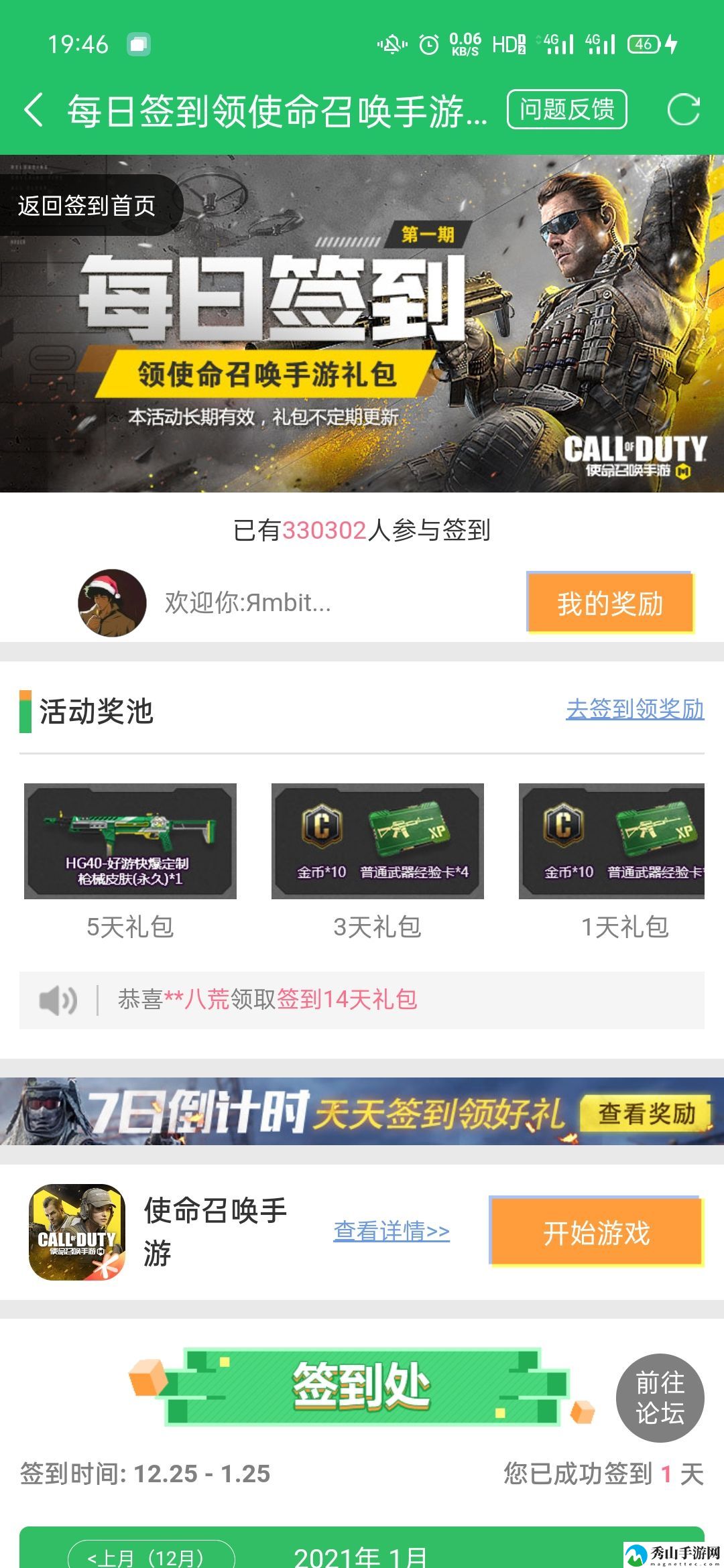
Task: Tap the 开始游戏 (start game) button
Action: (x=596, y=1232)
